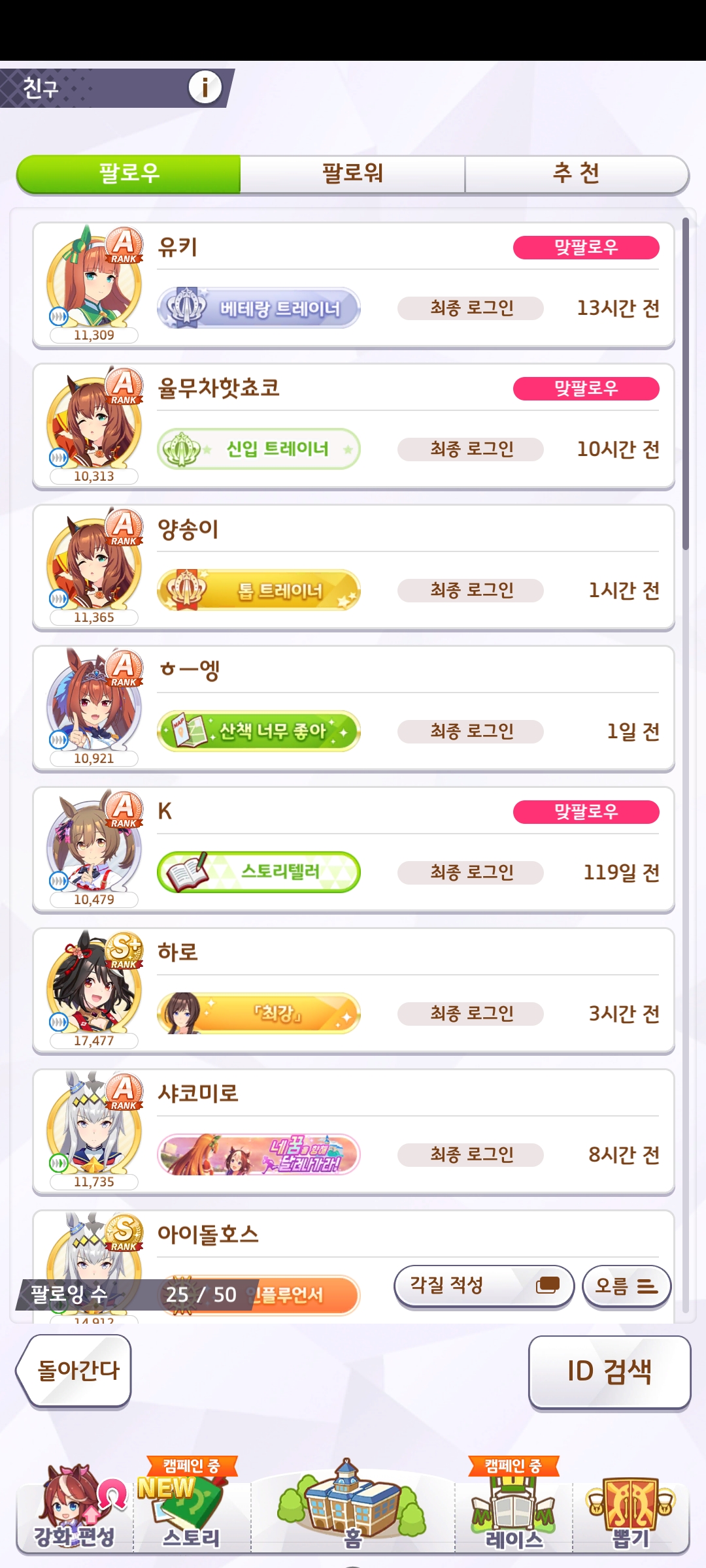Return to the 홈 screen
The width and height of the screenshot is (706, 1568).
(353, 1507)
